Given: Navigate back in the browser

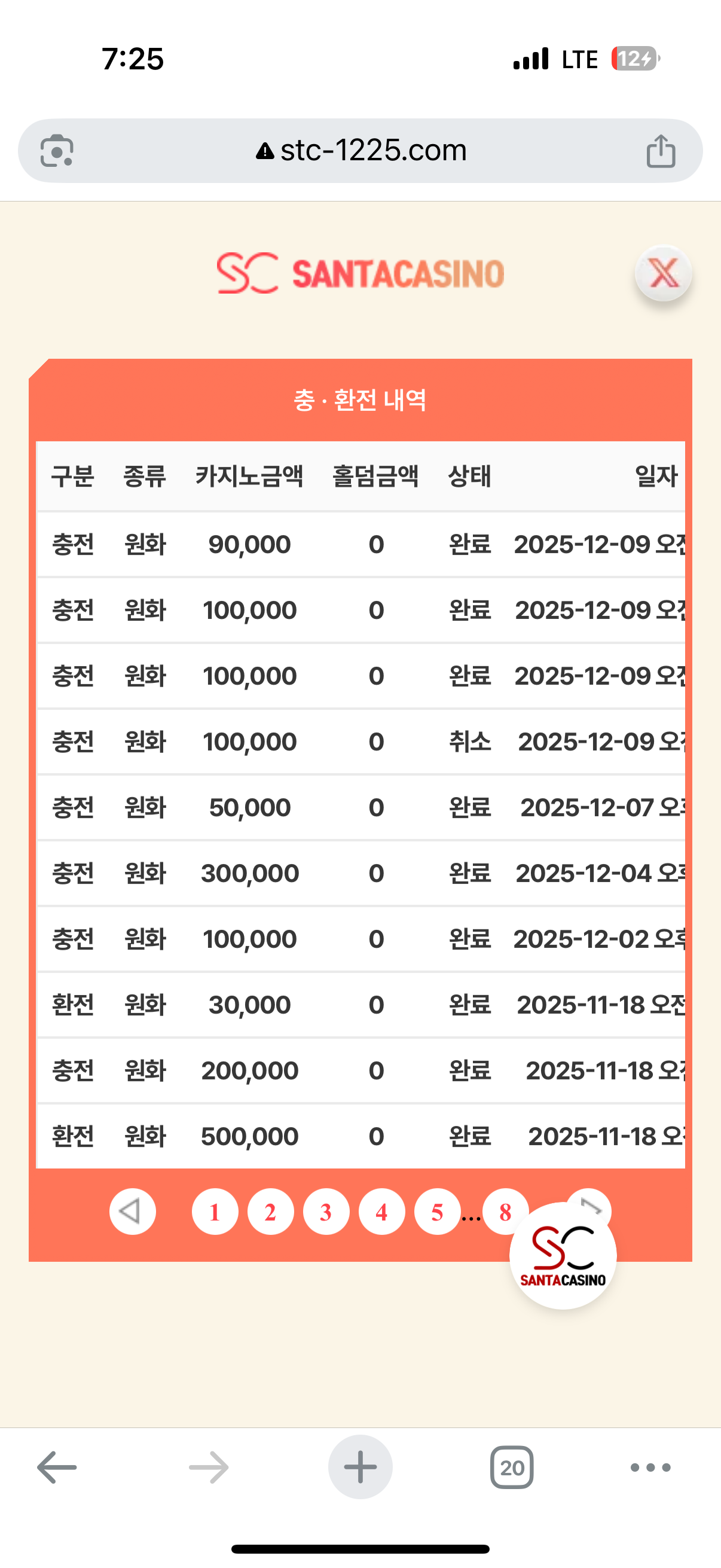Looking at the screenshot, I should (57, 1467).
